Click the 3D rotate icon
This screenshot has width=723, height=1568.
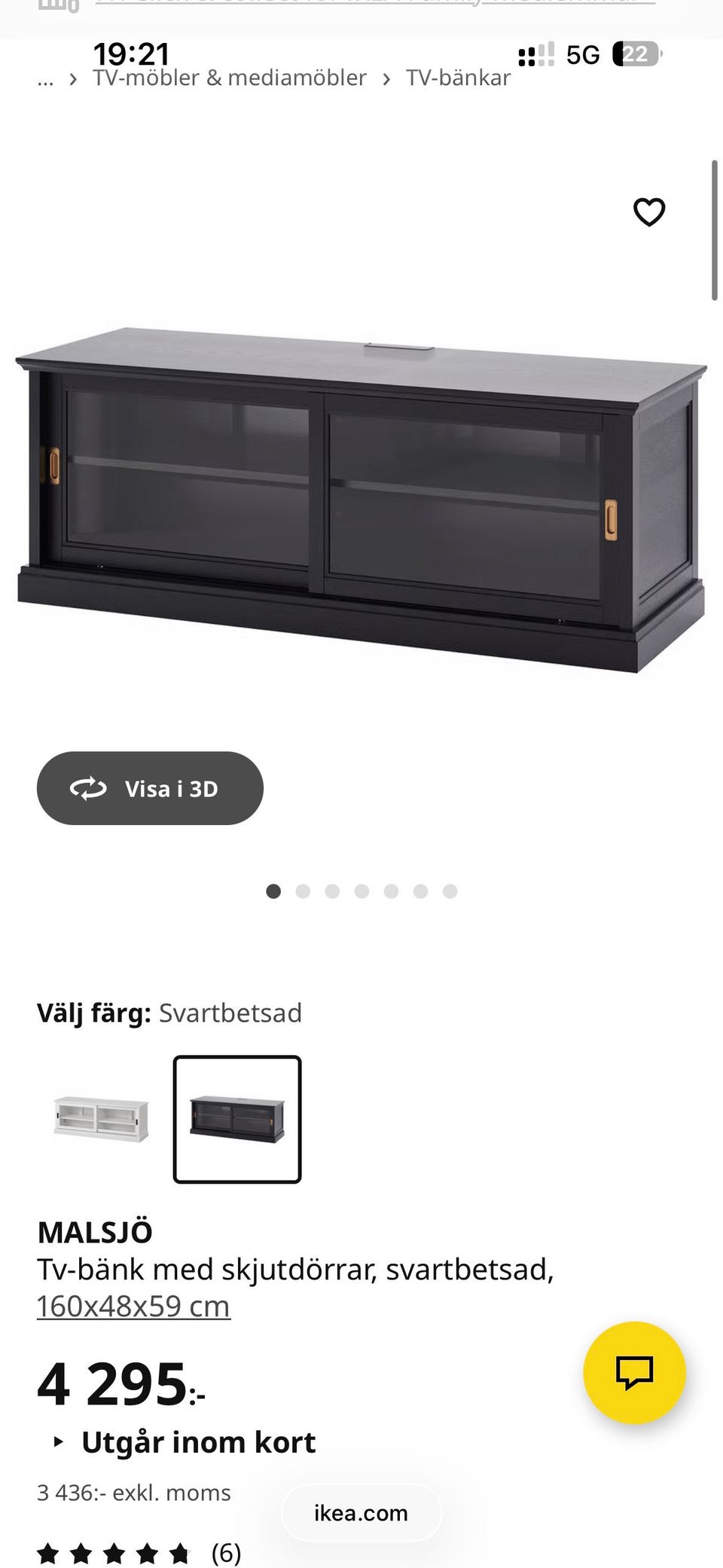tap(88, 788)
